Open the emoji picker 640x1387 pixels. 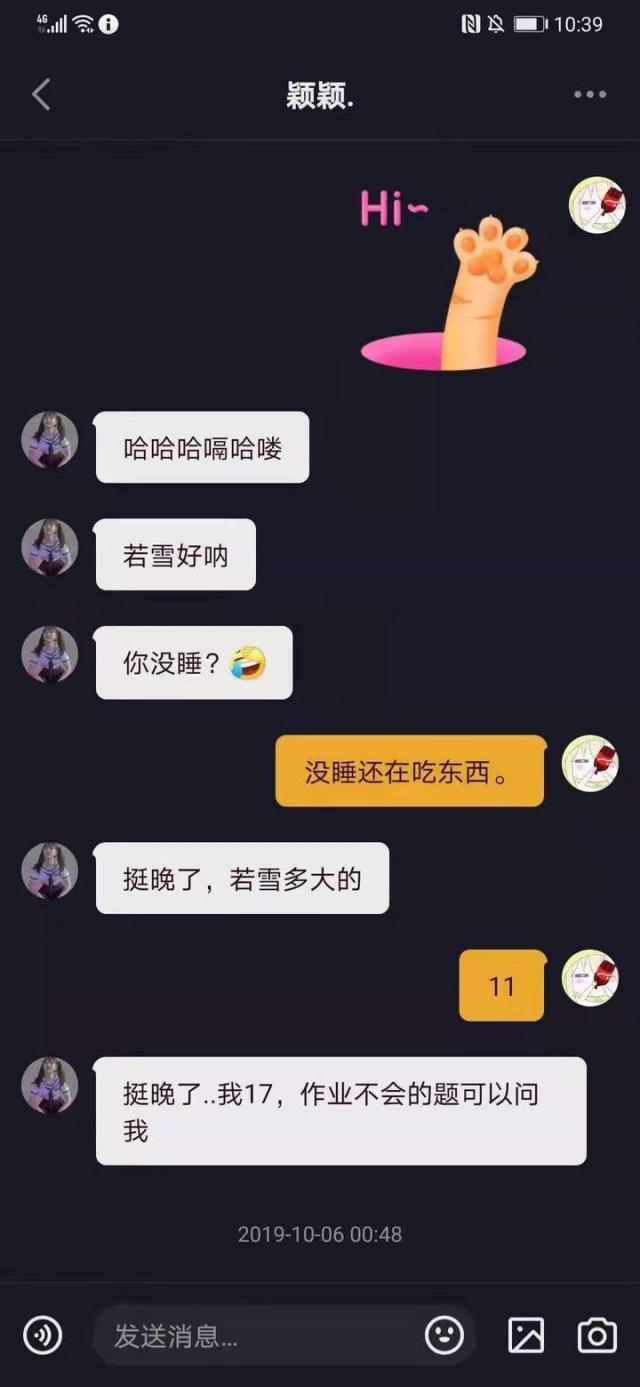[x=444, y=1335]
